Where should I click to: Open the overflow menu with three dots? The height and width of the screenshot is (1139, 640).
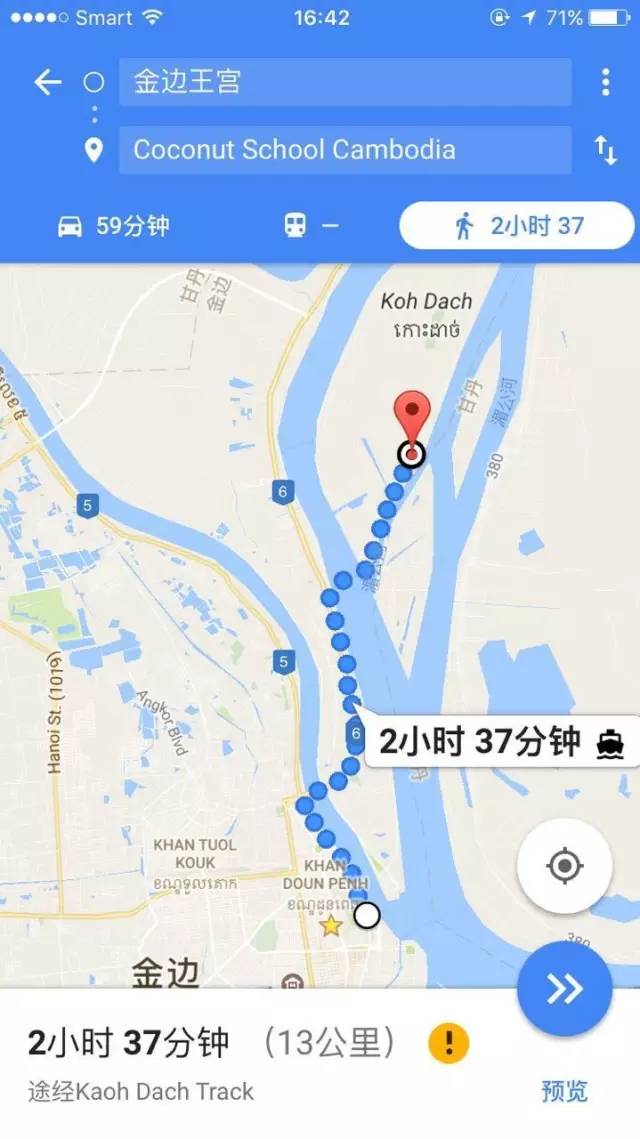pyautogui.click(x=605, y=82)
